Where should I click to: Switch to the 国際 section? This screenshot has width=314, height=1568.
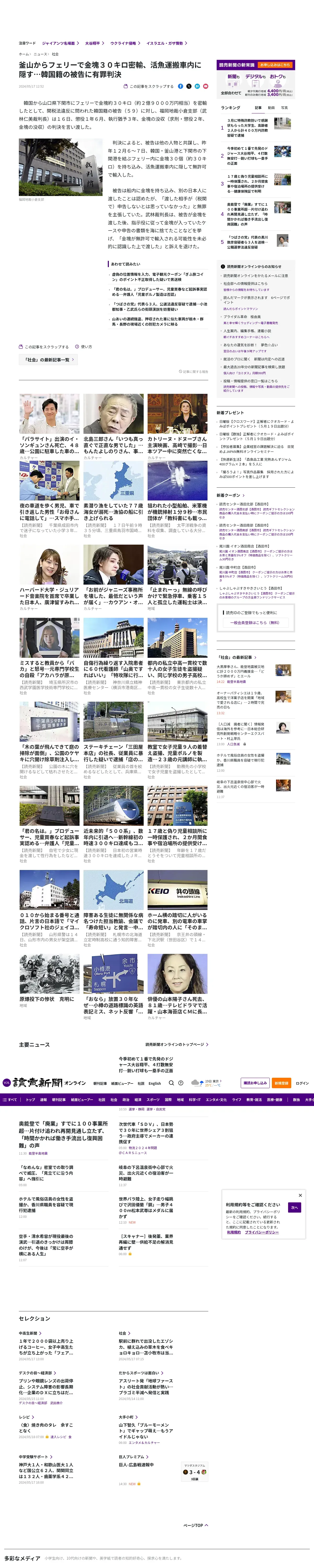point(168,1100)
